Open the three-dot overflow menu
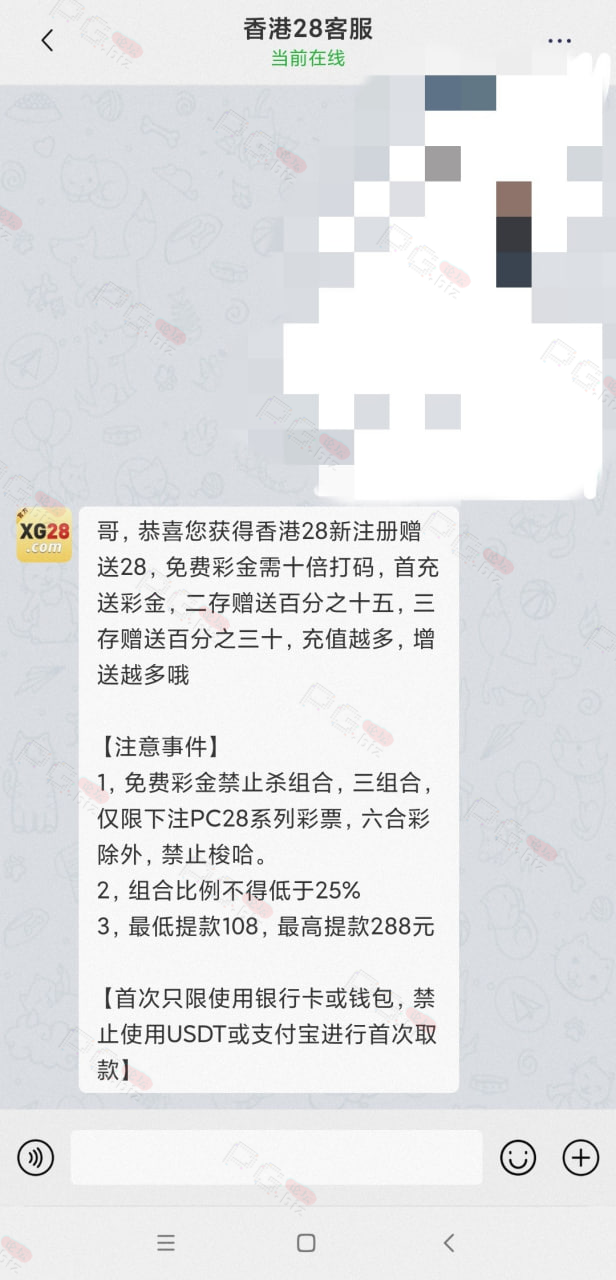This screenshot has height=1280, width=616. click(x=559, y=40)
